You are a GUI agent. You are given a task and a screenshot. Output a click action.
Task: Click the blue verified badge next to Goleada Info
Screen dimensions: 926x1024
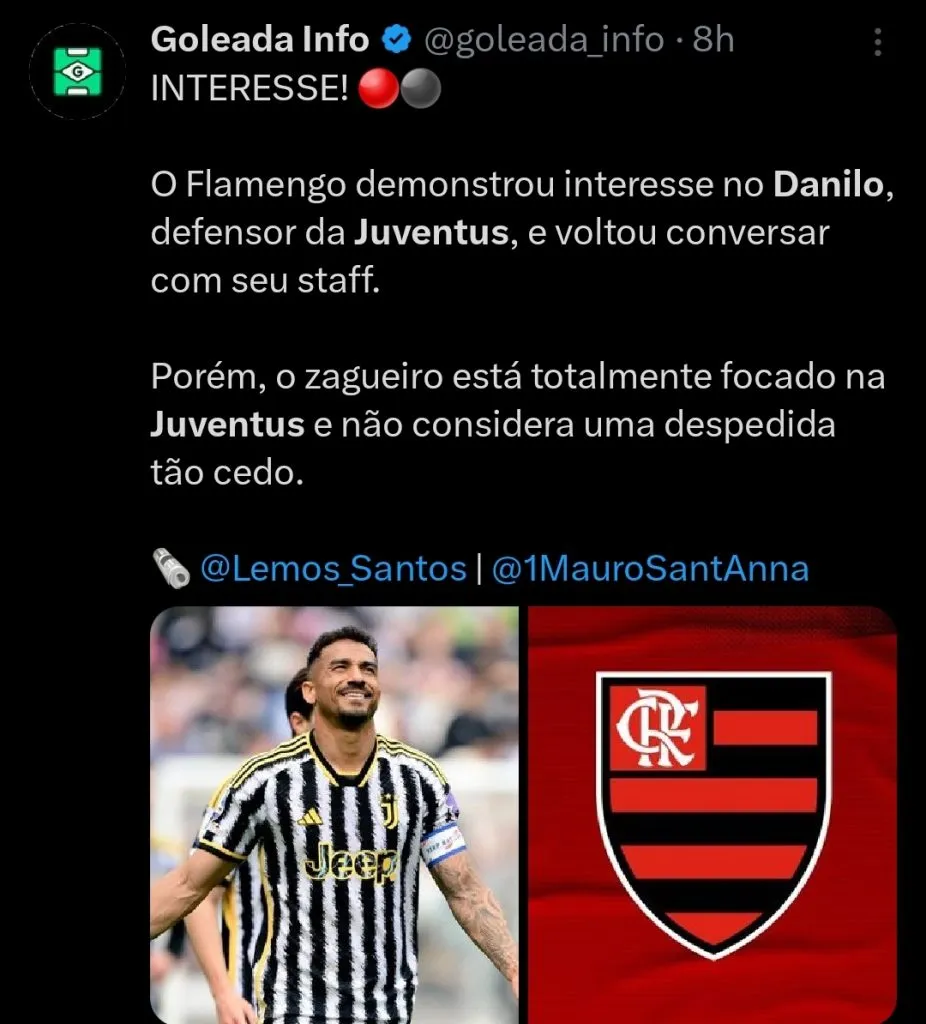click(x=394, y=41)
